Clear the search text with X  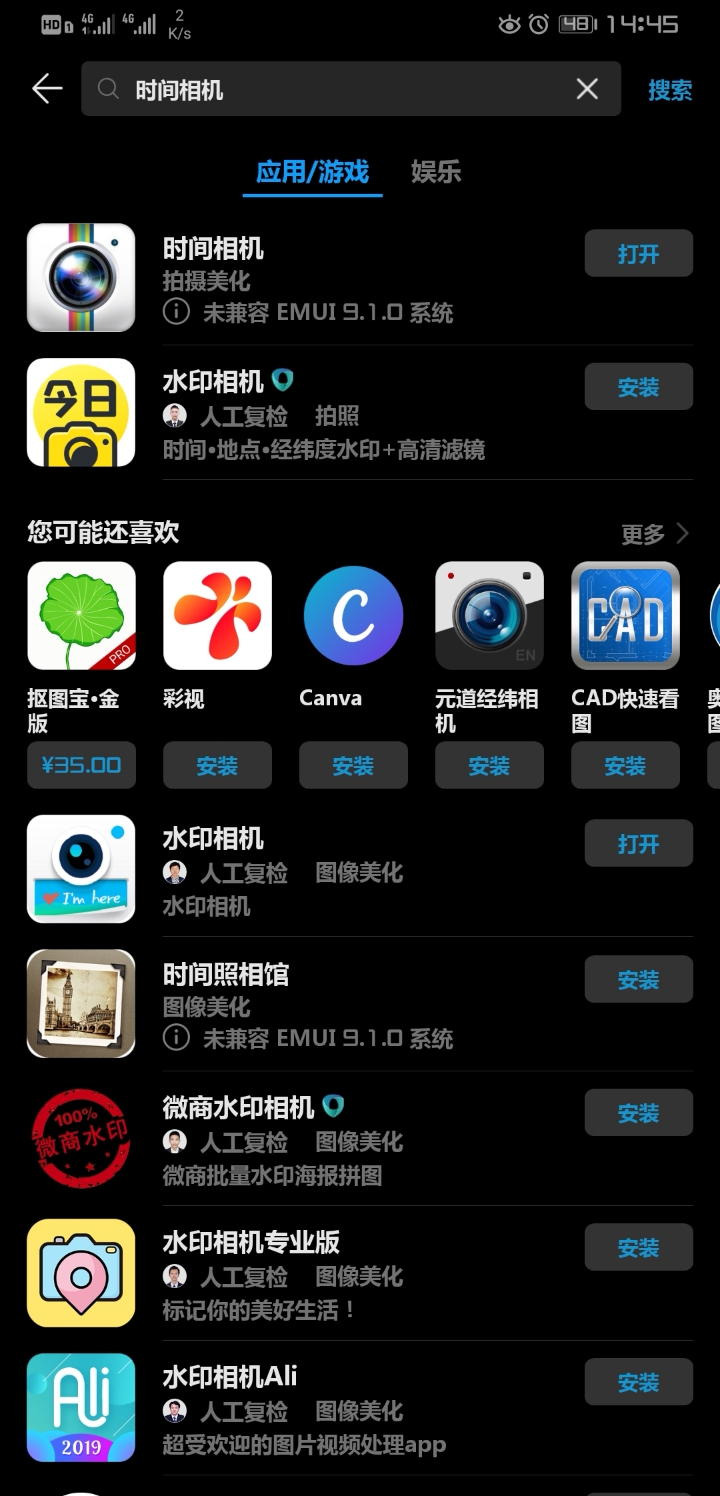(587, 89)
